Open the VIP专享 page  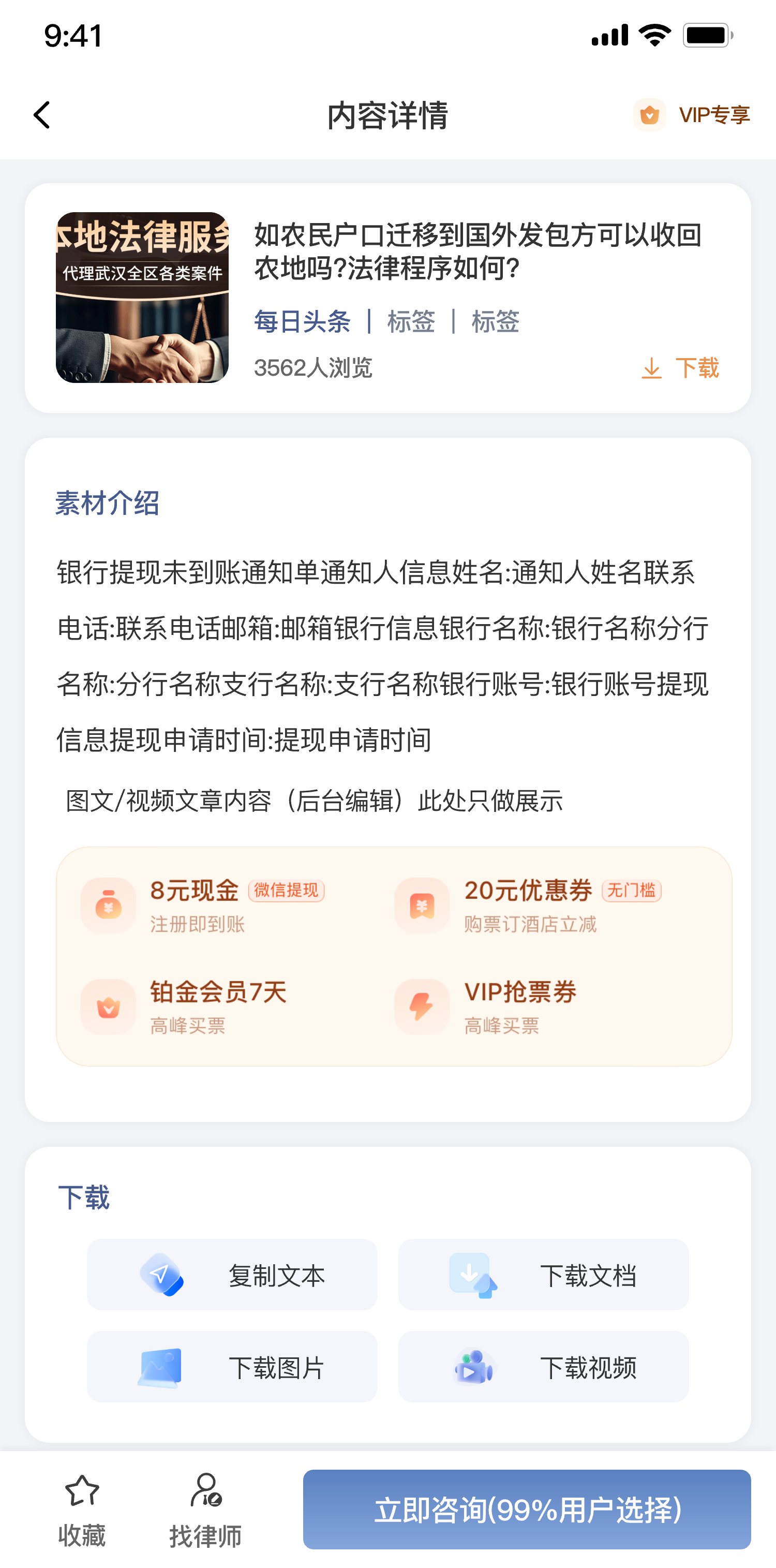692,114
